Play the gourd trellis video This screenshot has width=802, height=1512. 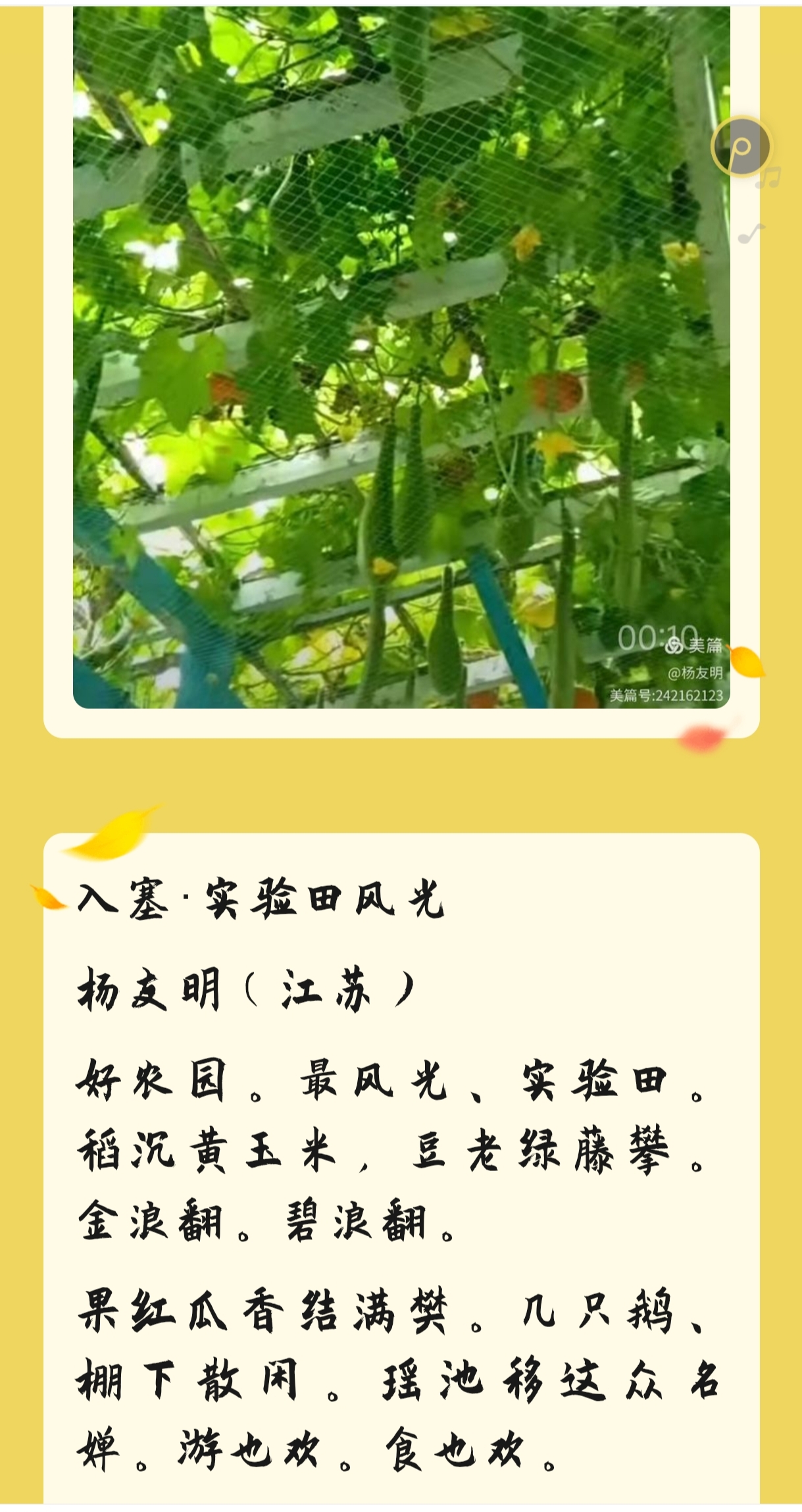click(401, 355)
